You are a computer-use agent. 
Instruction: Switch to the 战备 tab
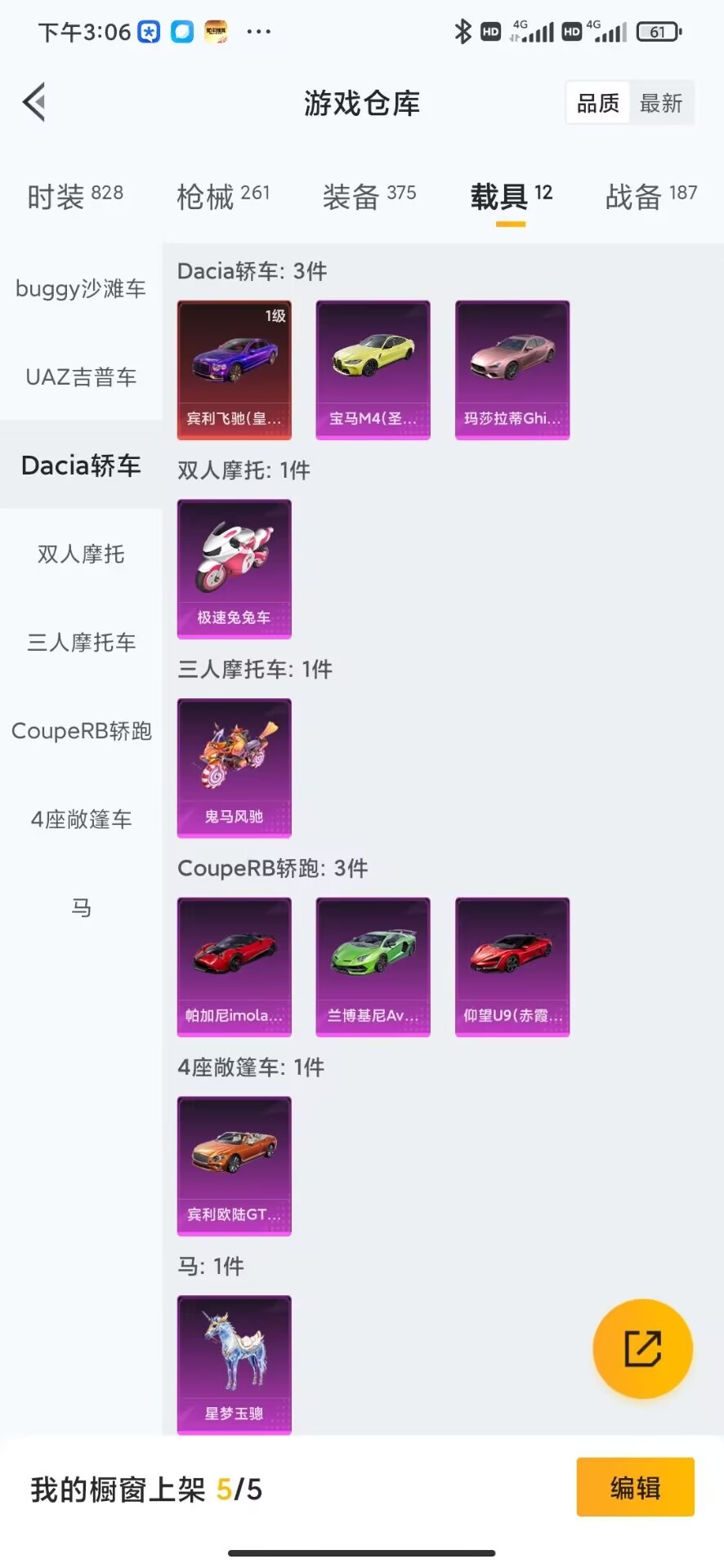tap(650, 196)
